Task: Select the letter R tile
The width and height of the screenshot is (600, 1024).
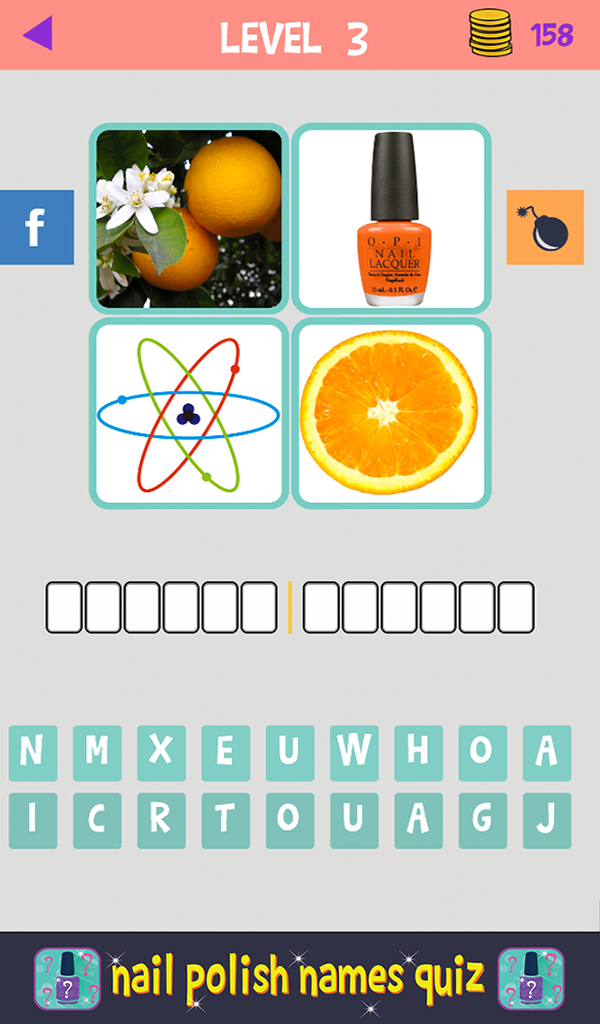Action: coord(161,820)
